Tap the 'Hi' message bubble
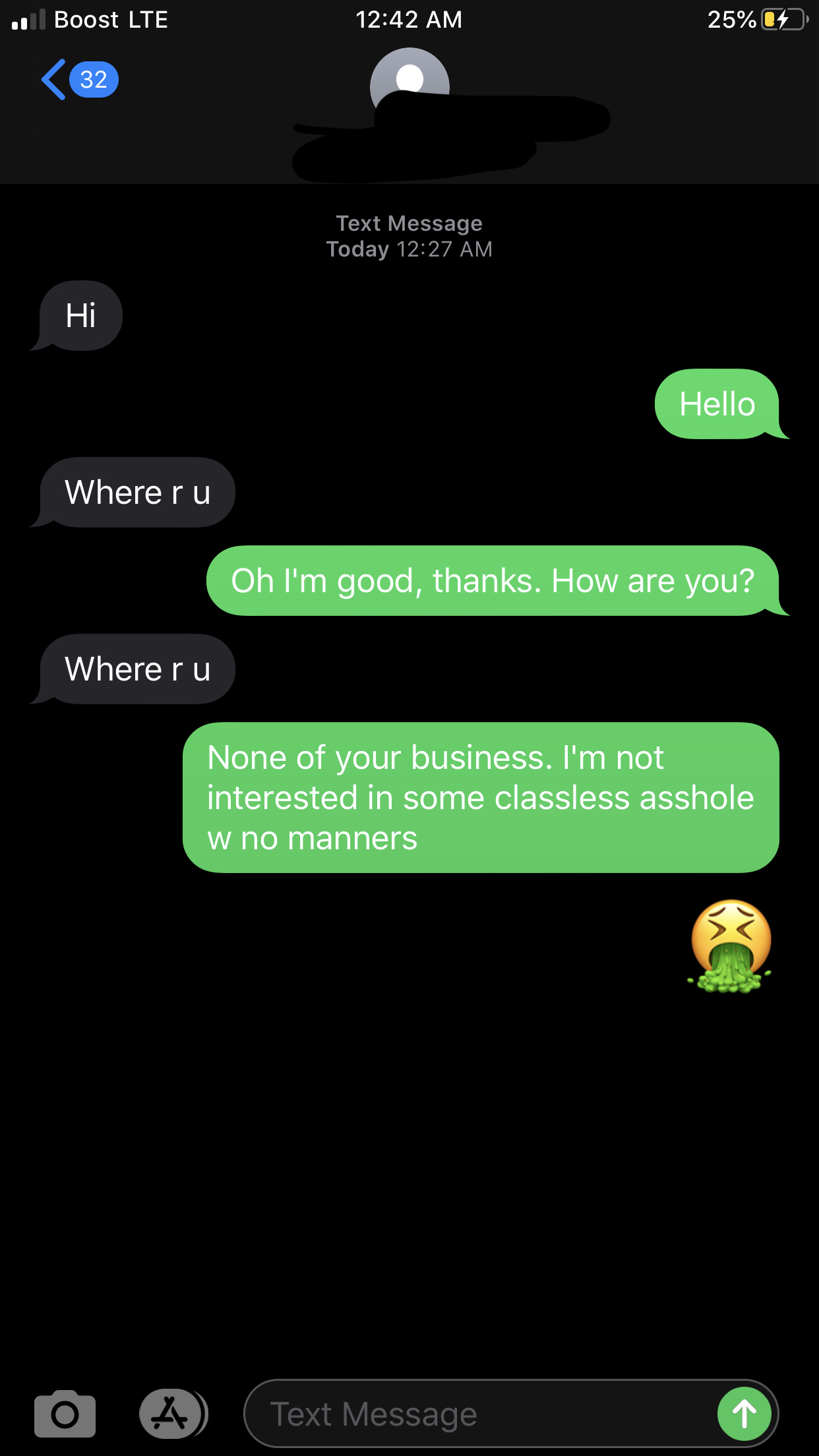This screenshot has height=1456, width=819. point(76,315)
